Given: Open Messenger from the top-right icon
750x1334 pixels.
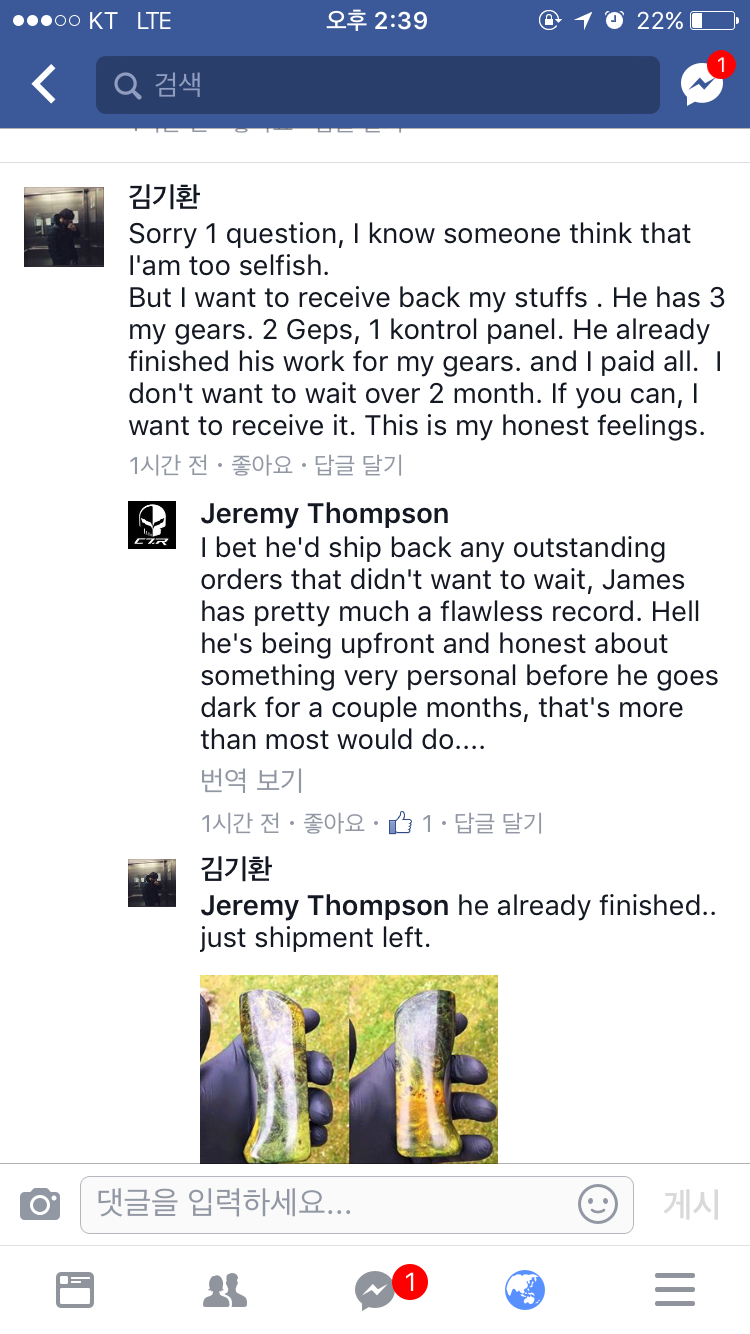Looking at the screenshot, I should [x=702, y=85].
